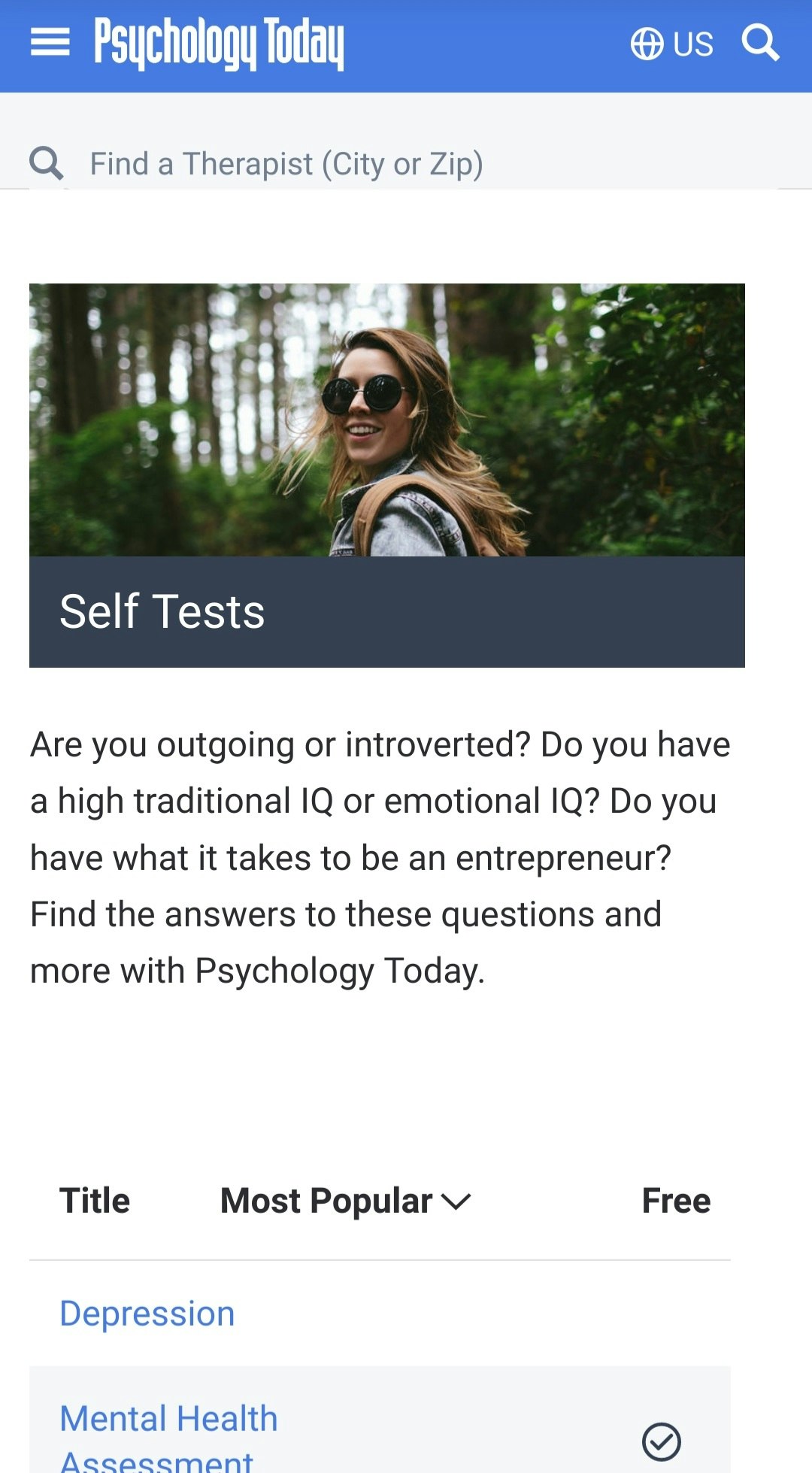Click the Title column header

point(95,1200)
